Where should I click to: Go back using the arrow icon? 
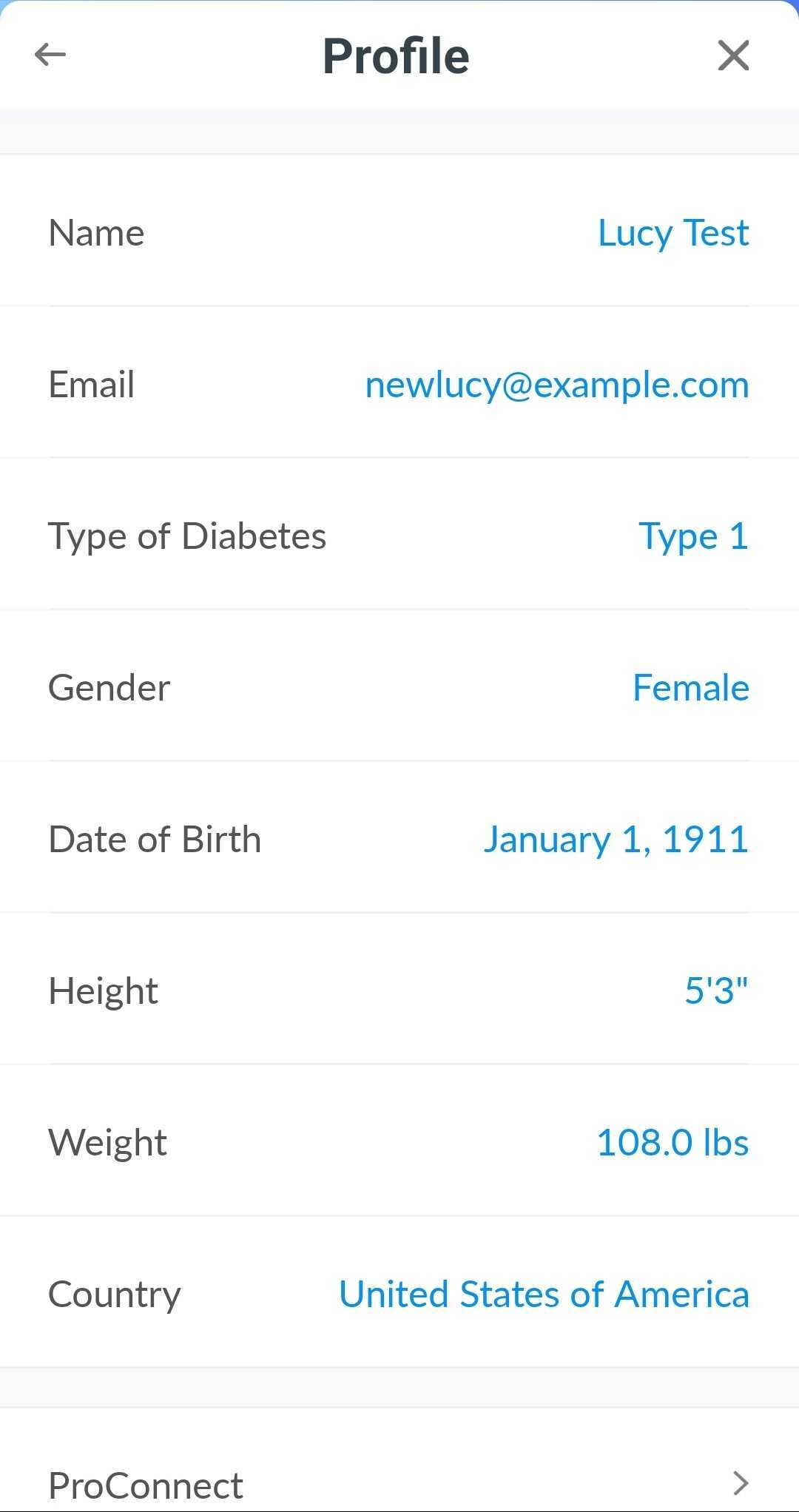[50, 55]
